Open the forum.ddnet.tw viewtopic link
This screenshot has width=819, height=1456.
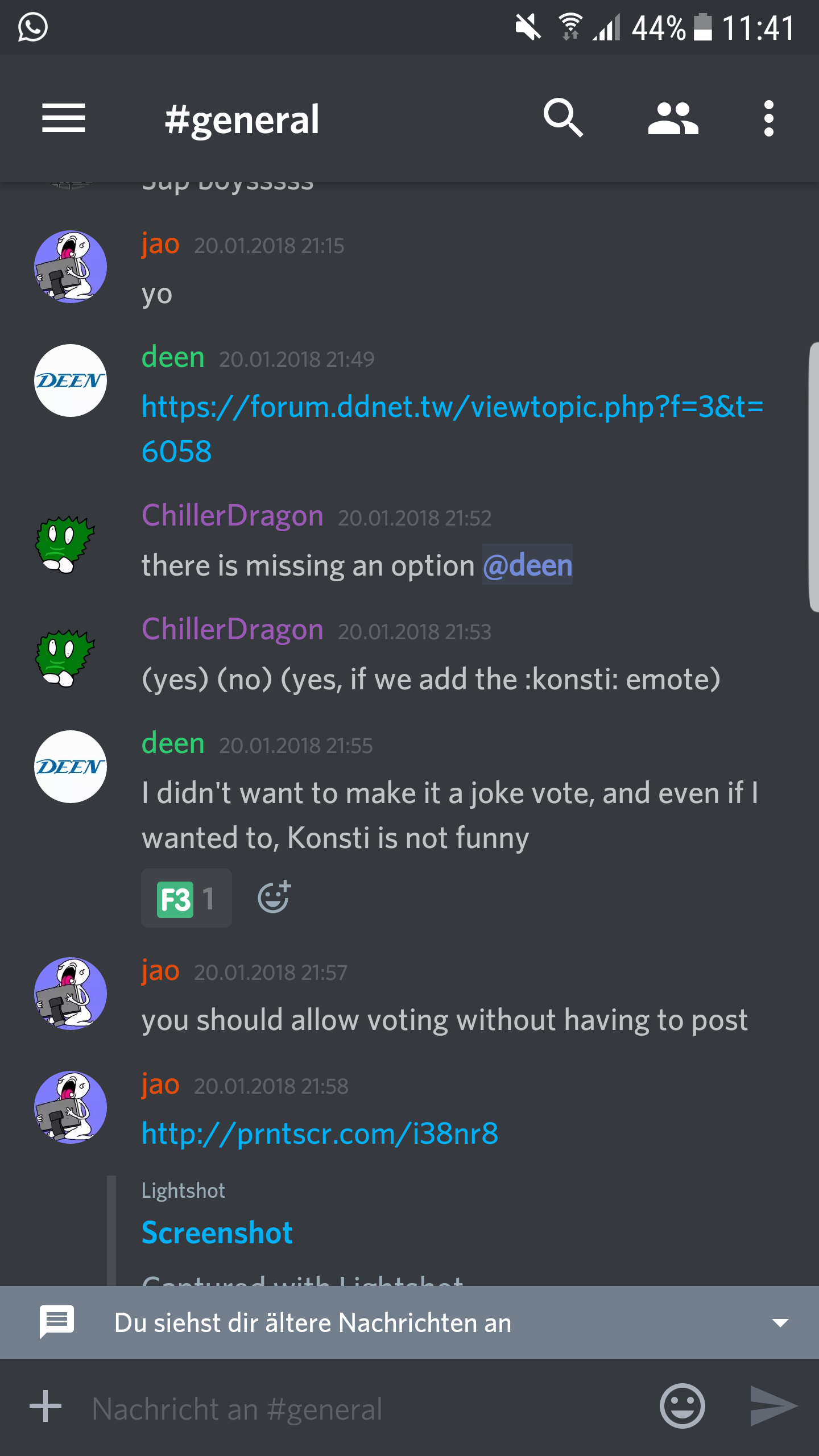[x=452, y=407]
